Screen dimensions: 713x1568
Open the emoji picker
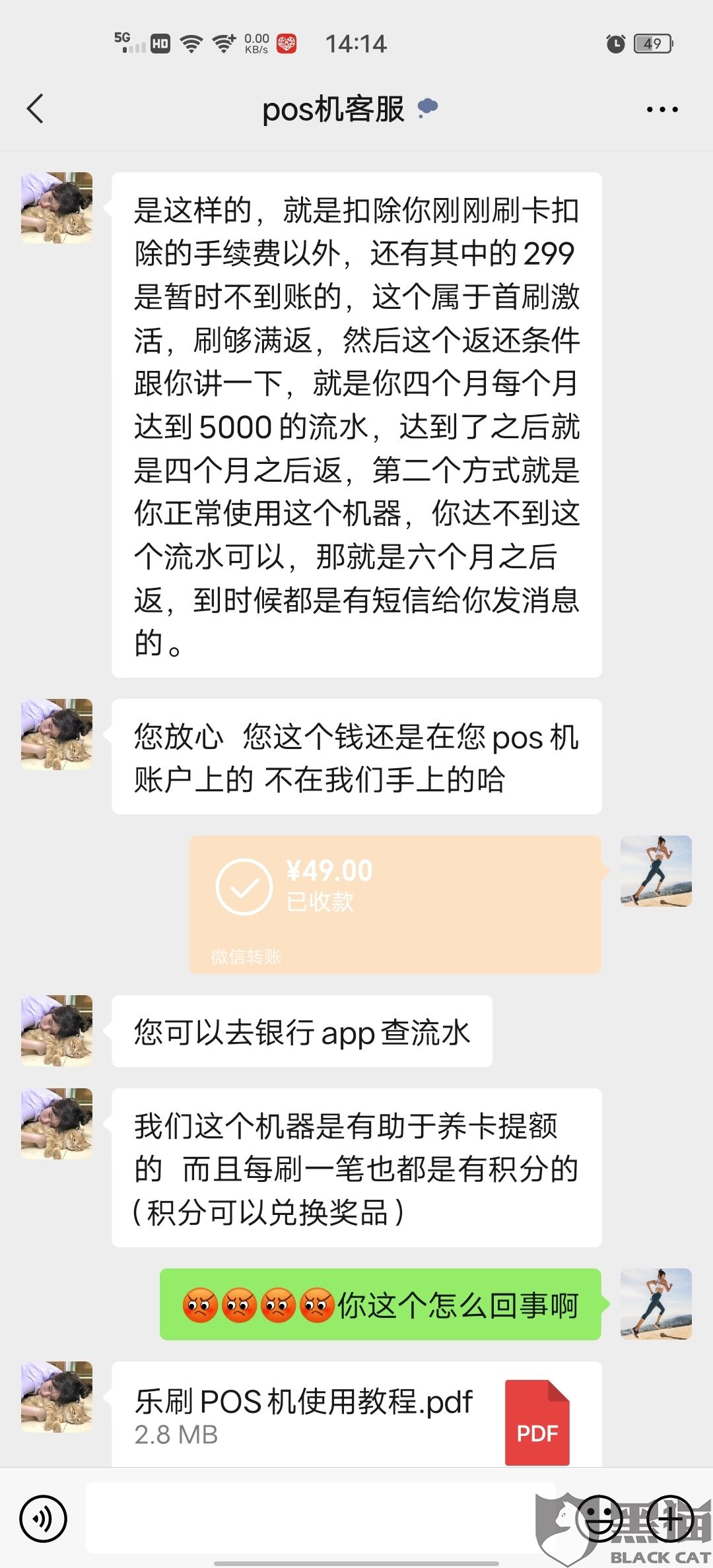coord(600,1519)
